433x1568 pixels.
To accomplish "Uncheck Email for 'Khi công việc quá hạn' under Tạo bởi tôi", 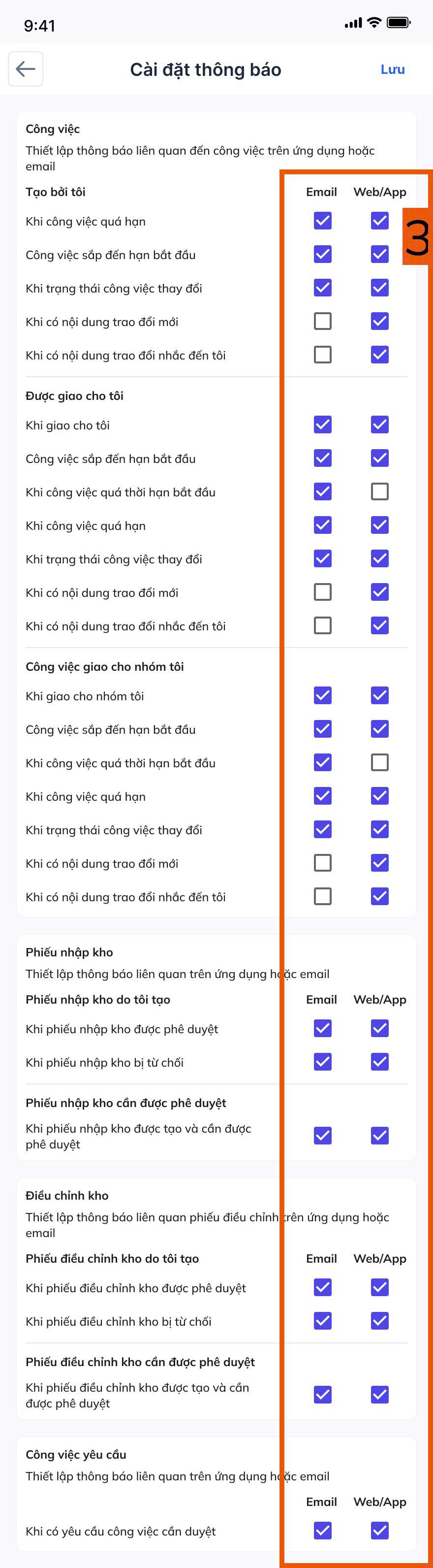I will [x=322, y=220].
